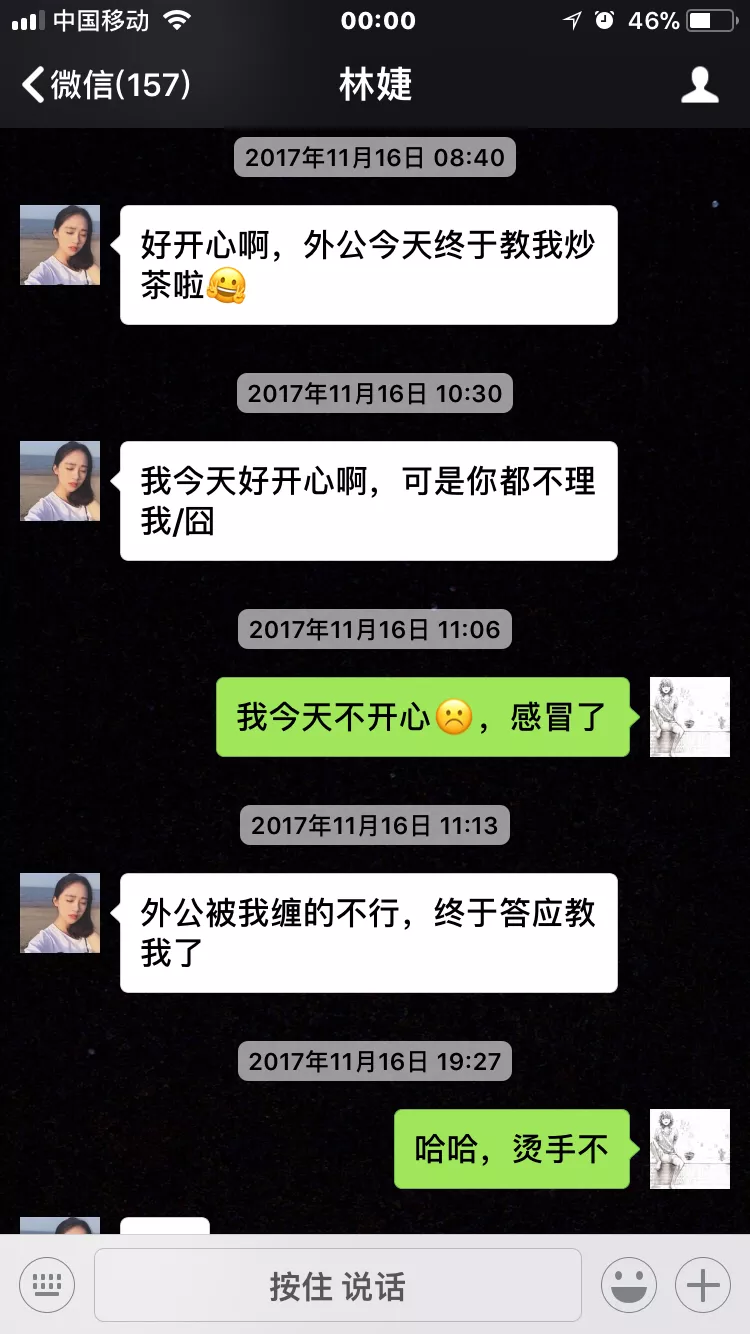
Task: Open the chat info profile icon
Action: [699, 85]
